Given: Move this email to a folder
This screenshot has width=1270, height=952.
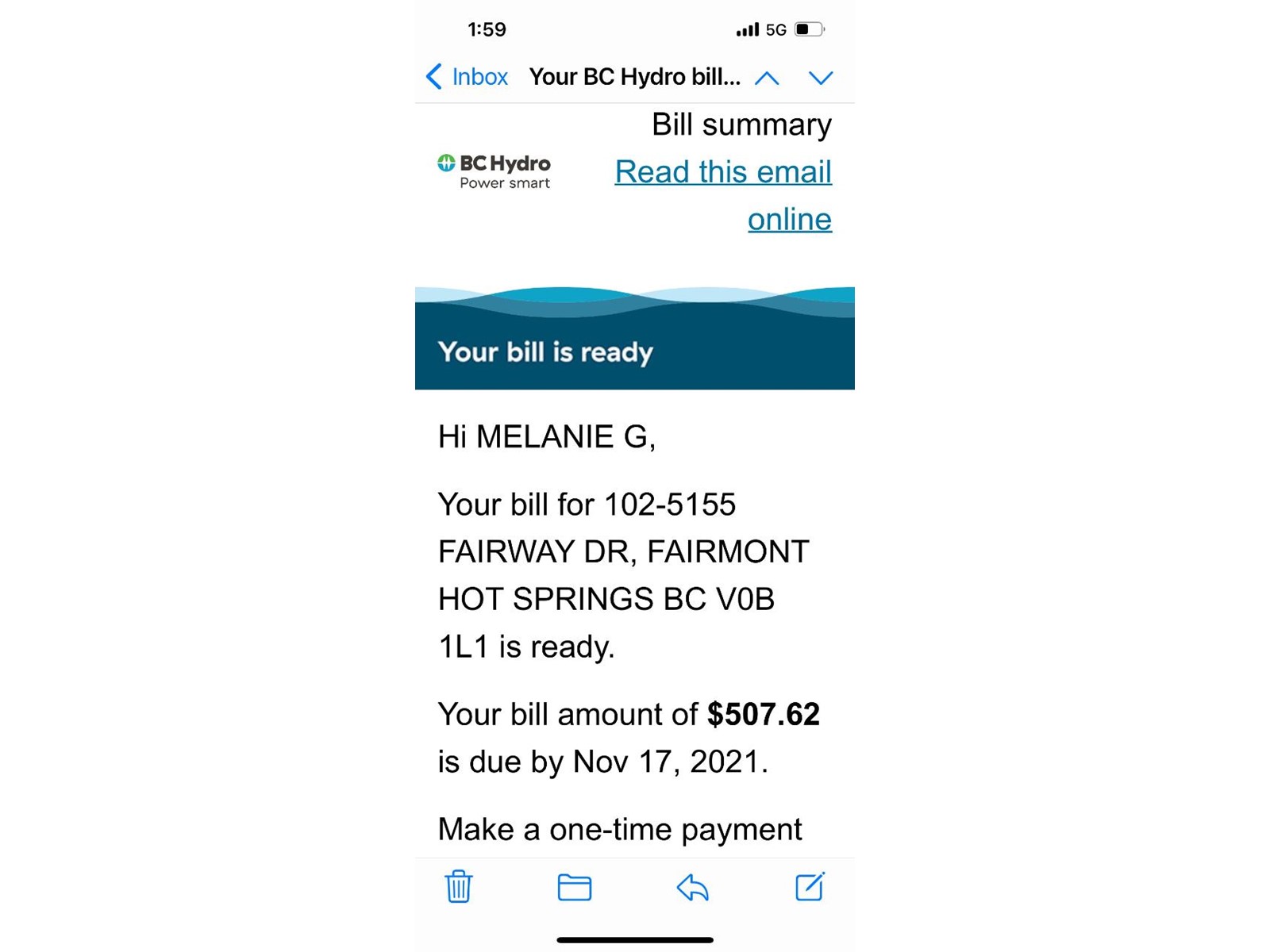Looking at the screenshot, I should click(x=574, y=887).
